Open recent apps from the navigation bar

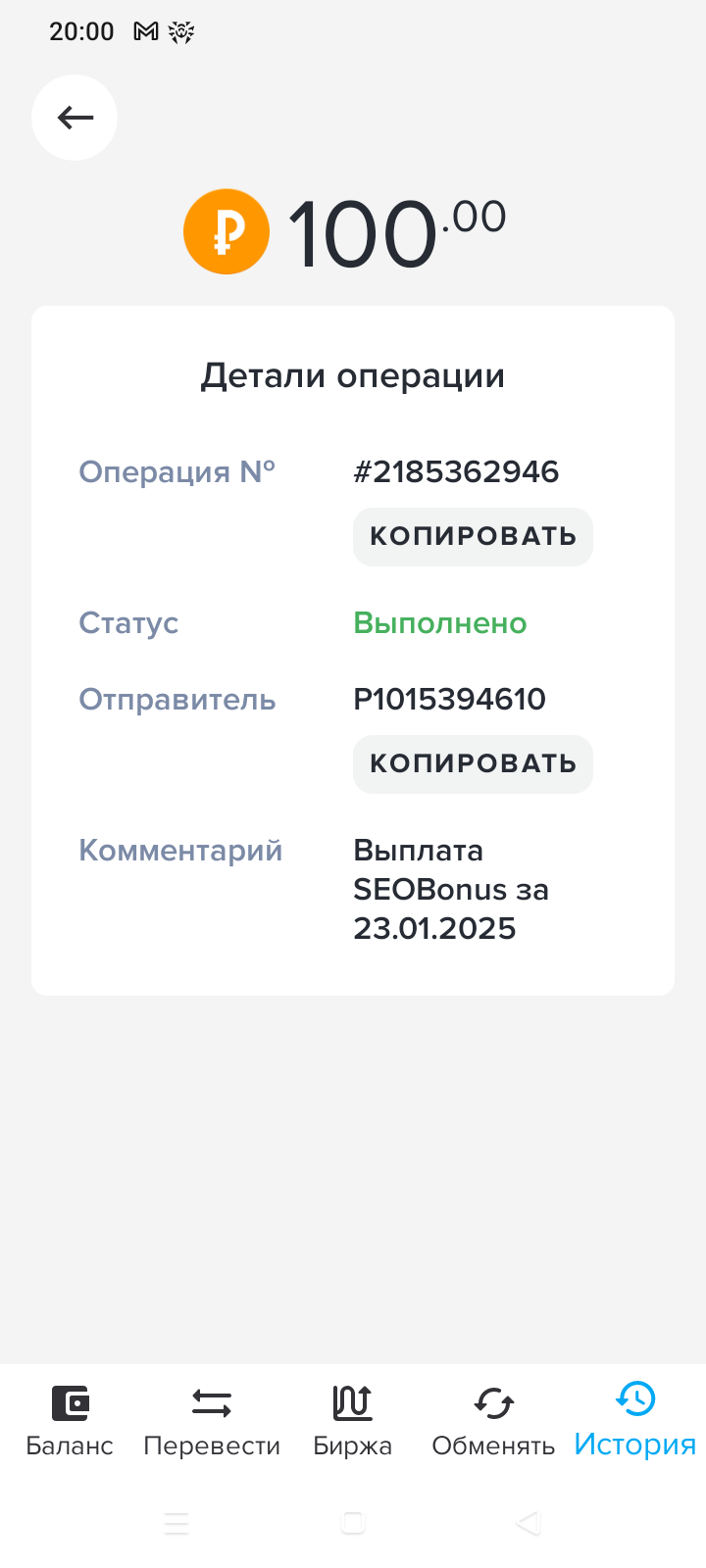click(x=176, y=1523)
